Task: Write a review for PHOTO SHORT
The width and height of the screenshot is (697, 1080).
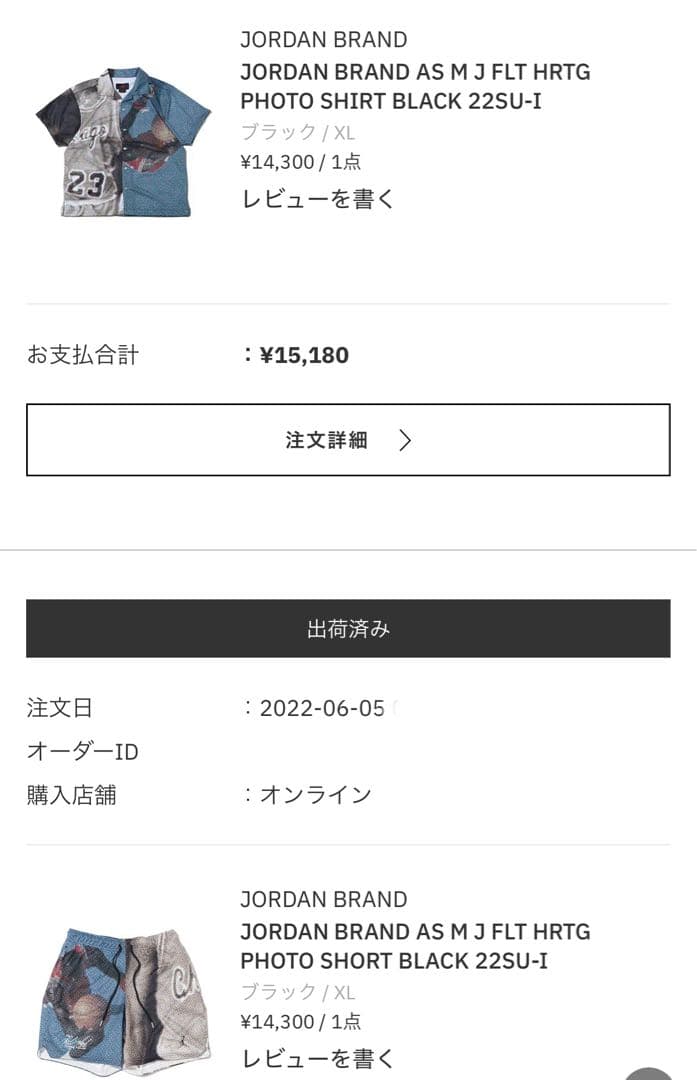Action: 318,1058
